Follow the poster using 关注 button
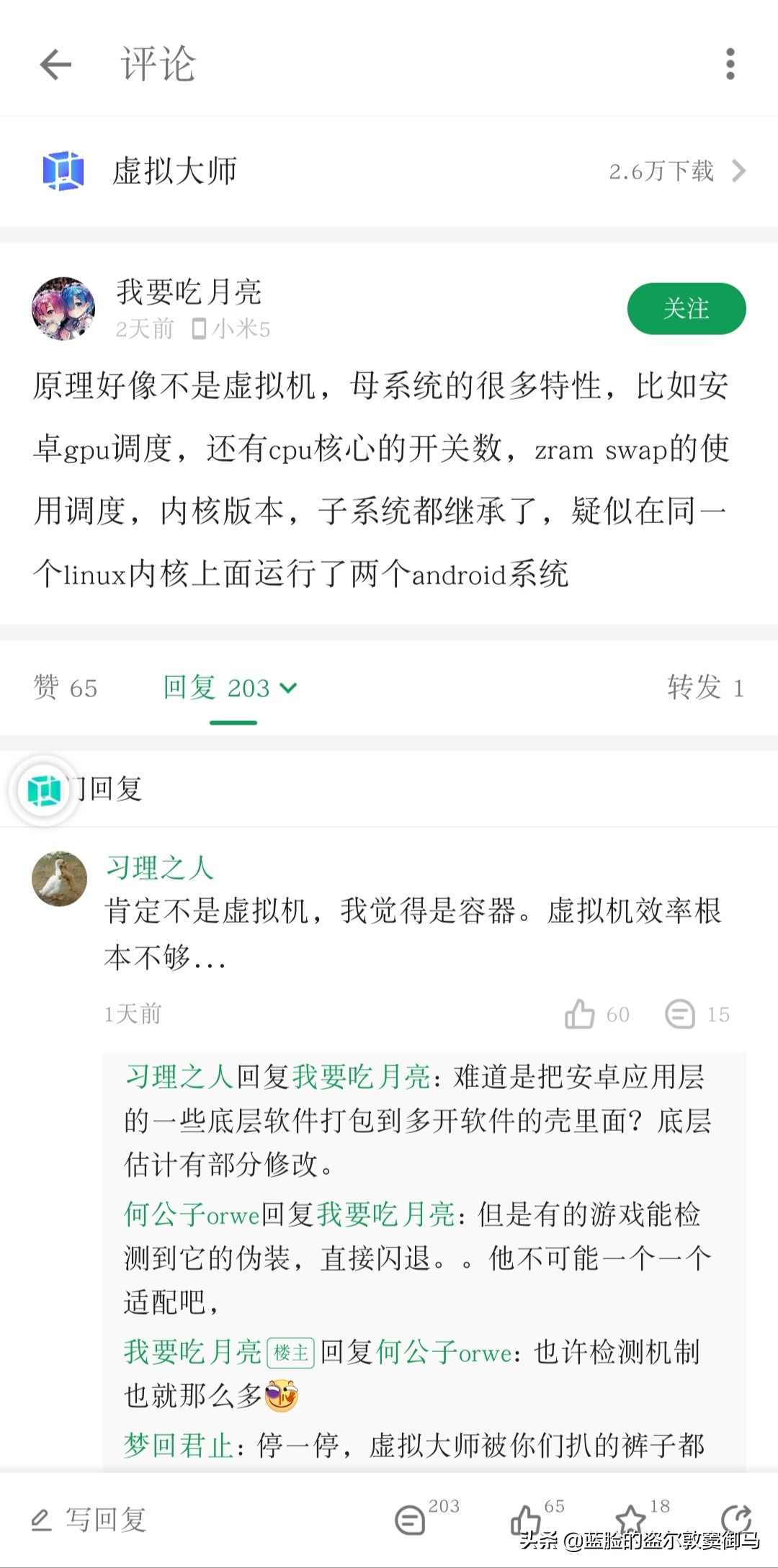This screenshot has height=1568, width=778. pyautogui.click(x=686, y=308)
